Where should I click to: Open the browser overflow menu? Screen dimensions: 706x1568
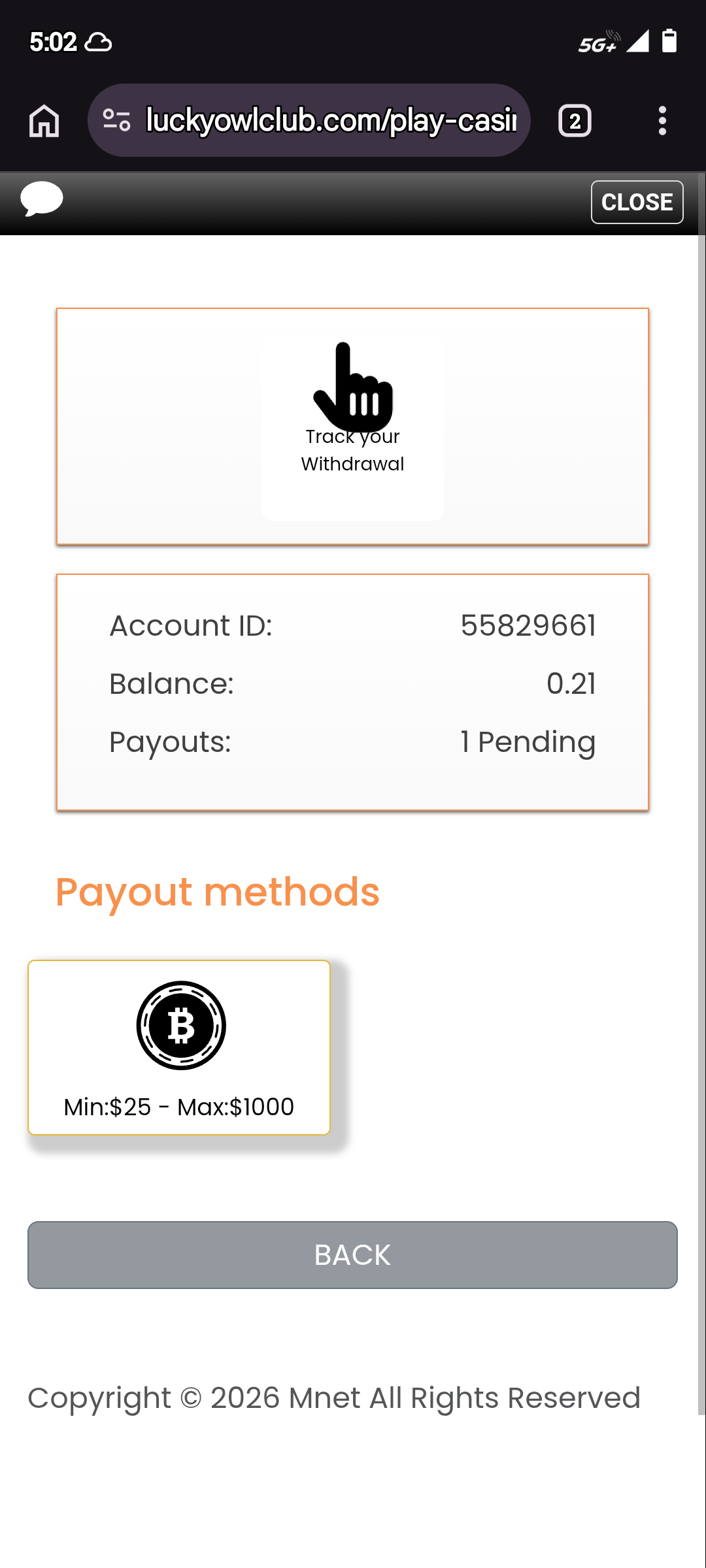click(x=662, y=121)
